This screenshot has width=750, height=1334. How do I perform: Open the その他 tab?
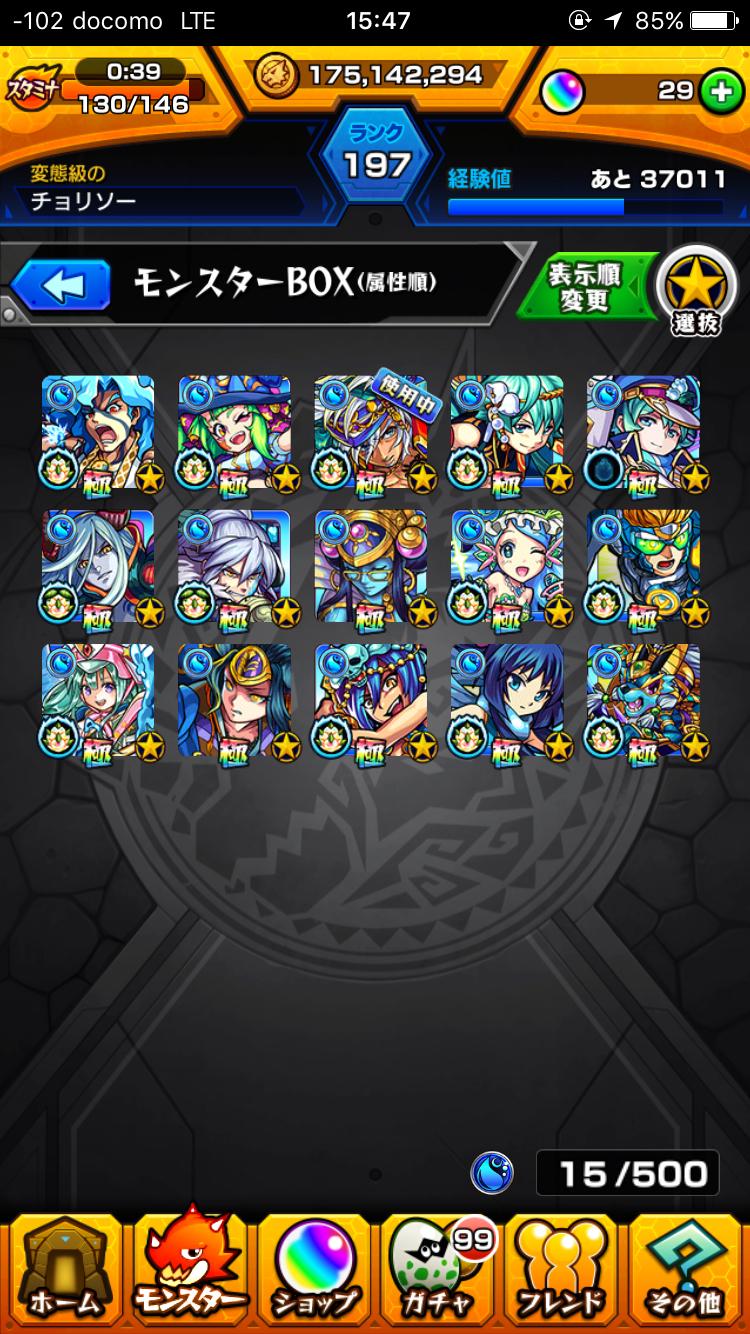pos(686,1269)
